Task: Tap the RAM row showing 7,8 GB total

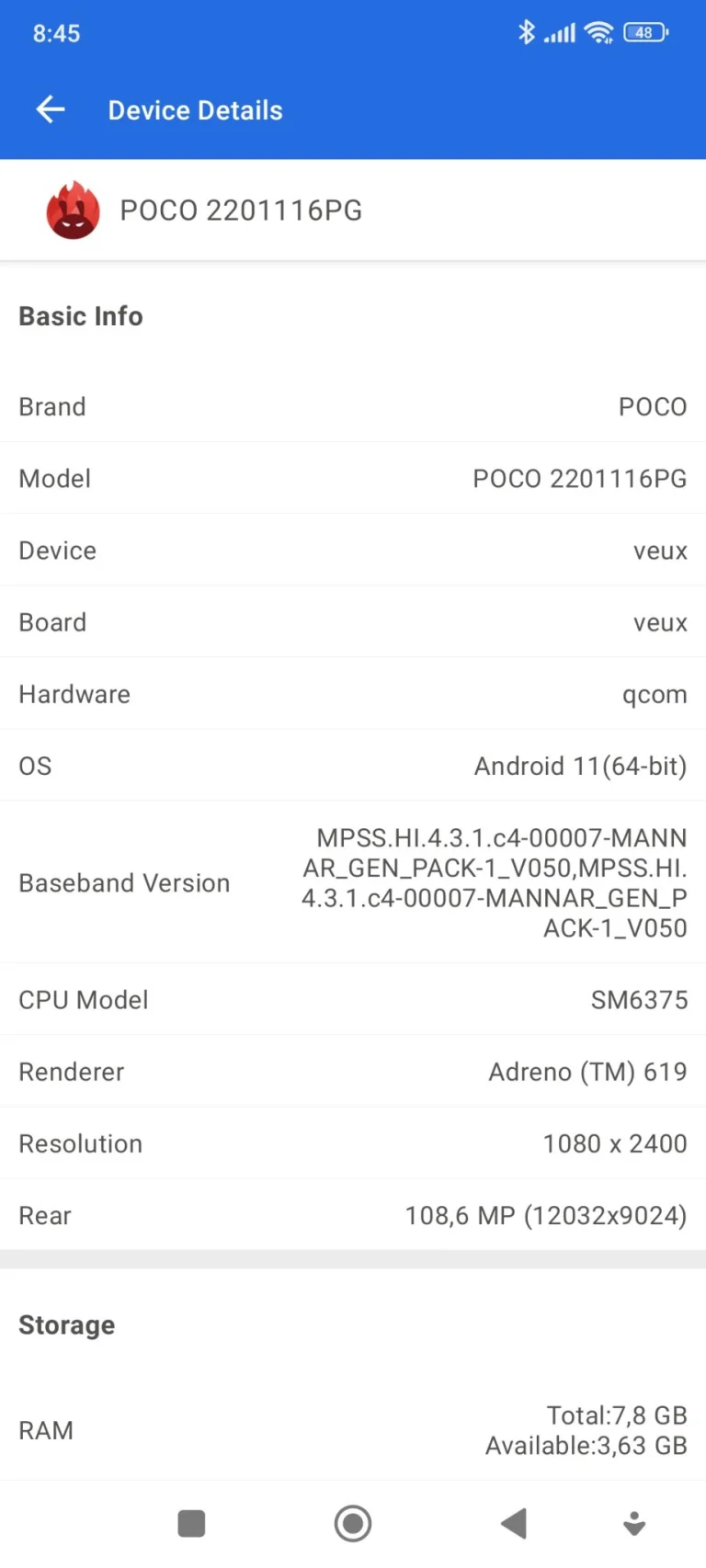Action: click(353, 1430)
